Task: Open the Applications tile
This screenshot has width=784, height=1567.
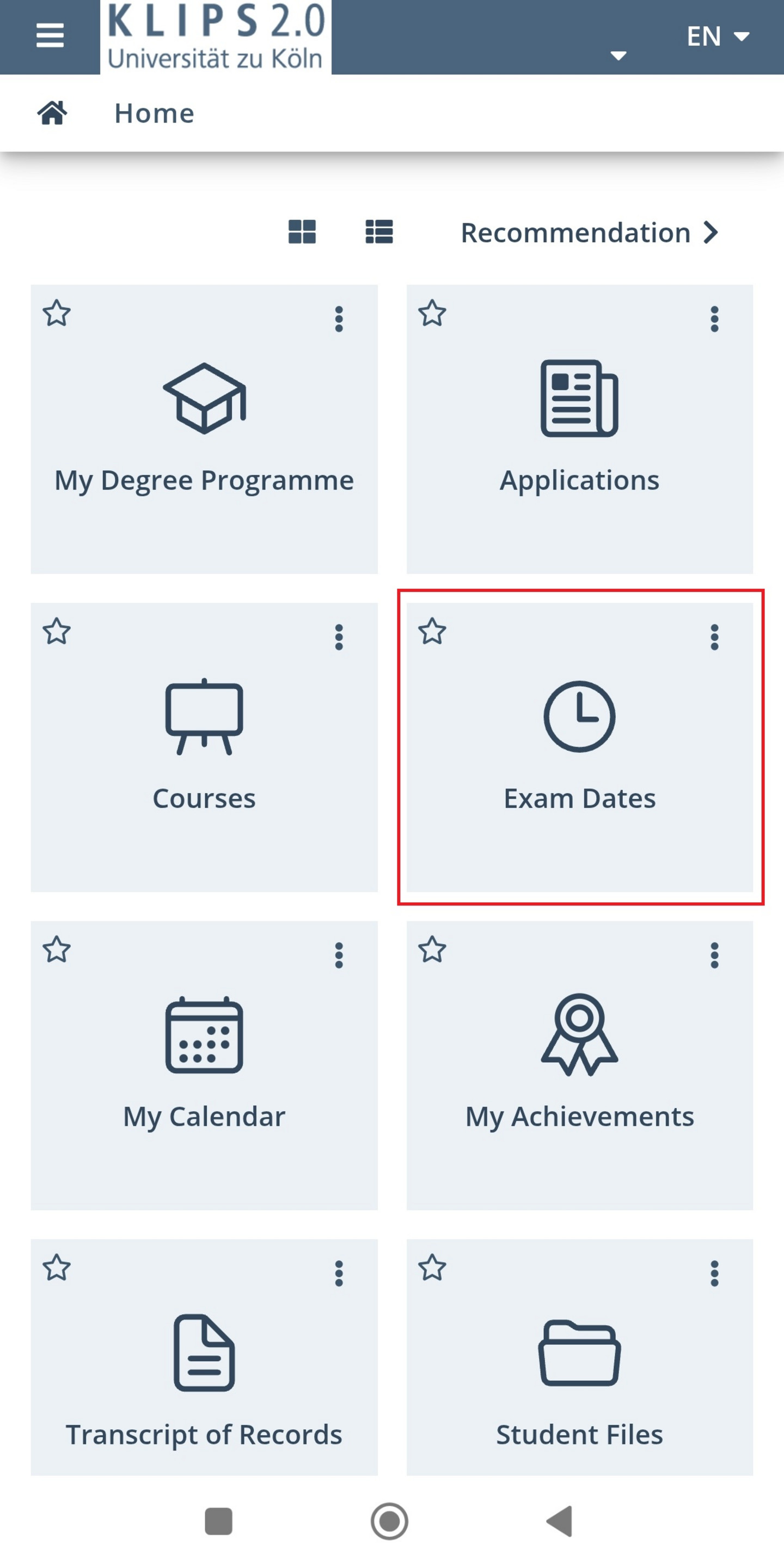Action: pos(580,429)
